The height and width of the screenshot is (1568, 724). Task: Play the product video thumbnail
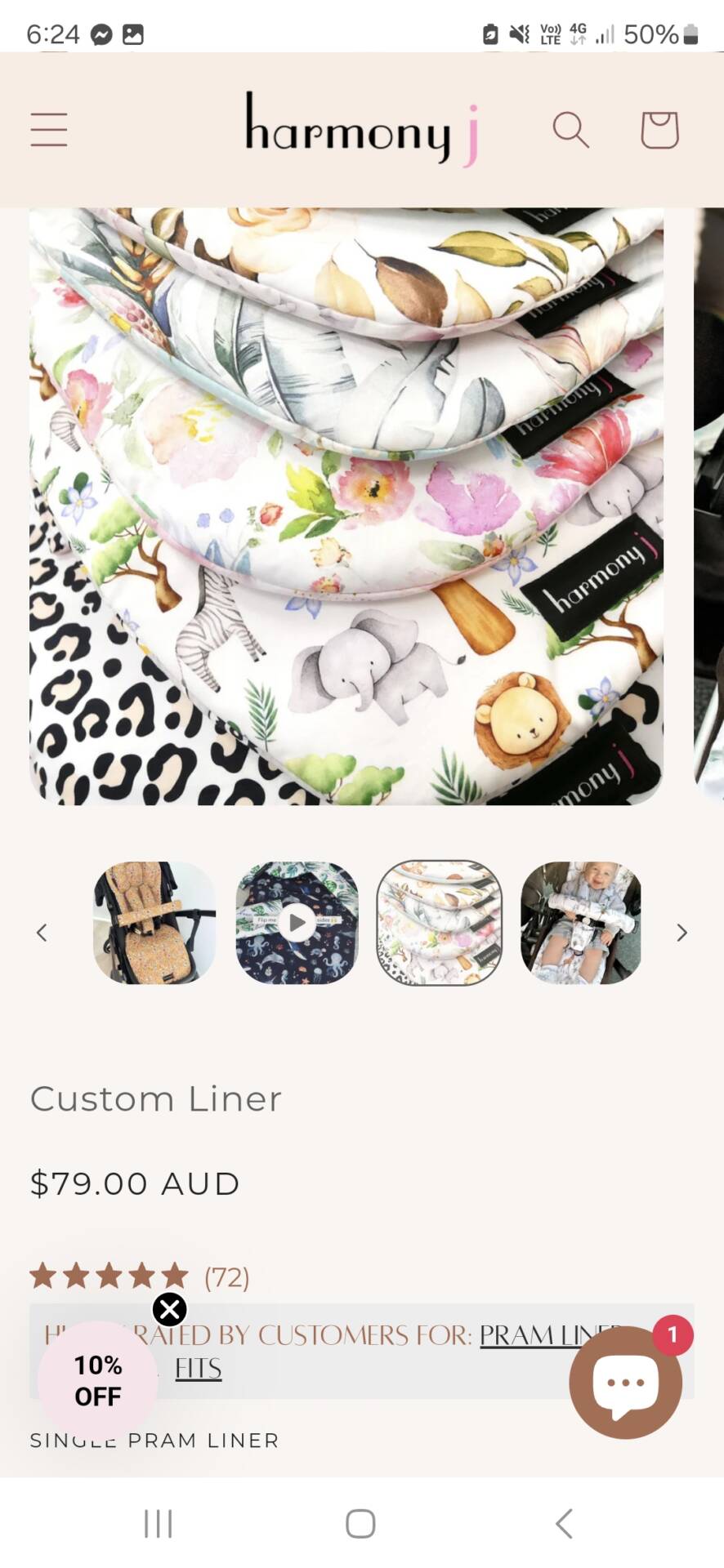297,923
